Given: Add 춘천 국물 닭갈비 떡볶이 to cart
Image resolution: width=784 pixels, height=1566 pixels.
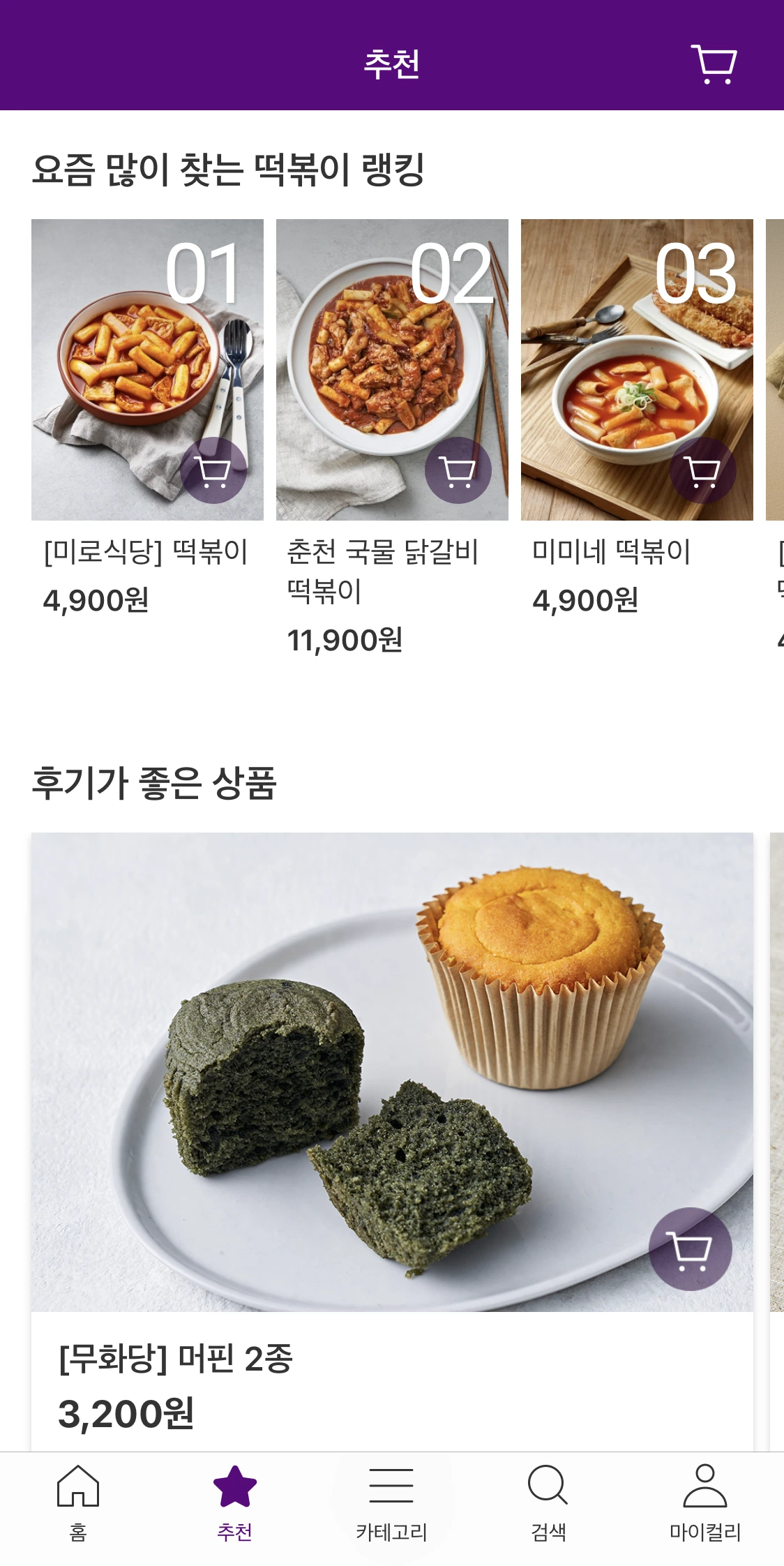Looking at the screenshot, I should [x=458, y=471].
